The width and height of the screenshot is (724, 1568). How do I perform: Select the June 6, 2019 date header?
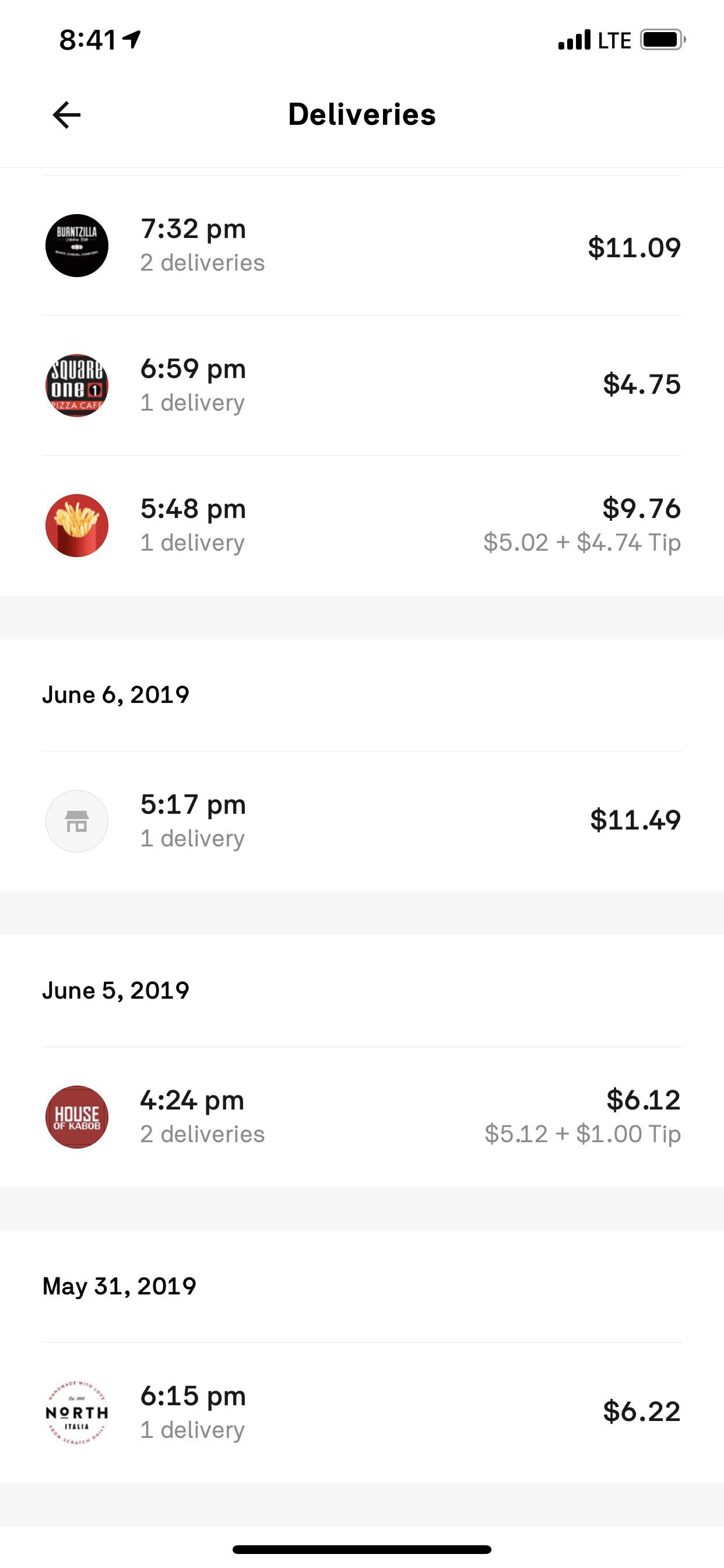tap(115, 694)
